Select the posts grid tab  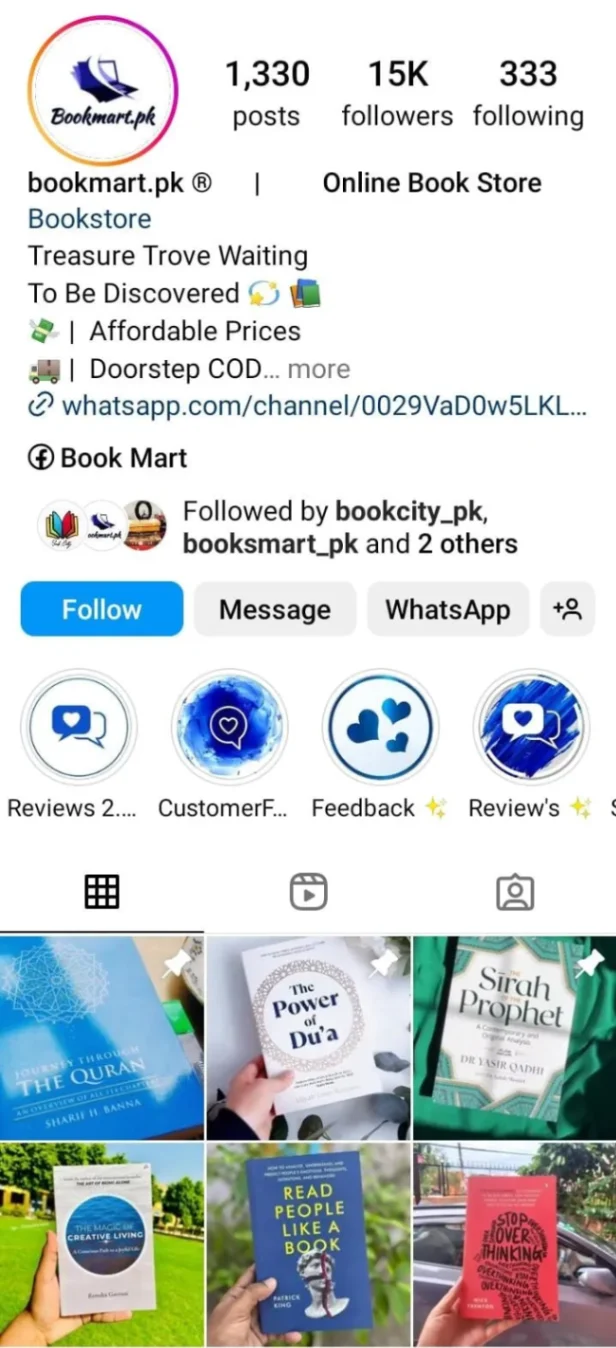point(102,891)
